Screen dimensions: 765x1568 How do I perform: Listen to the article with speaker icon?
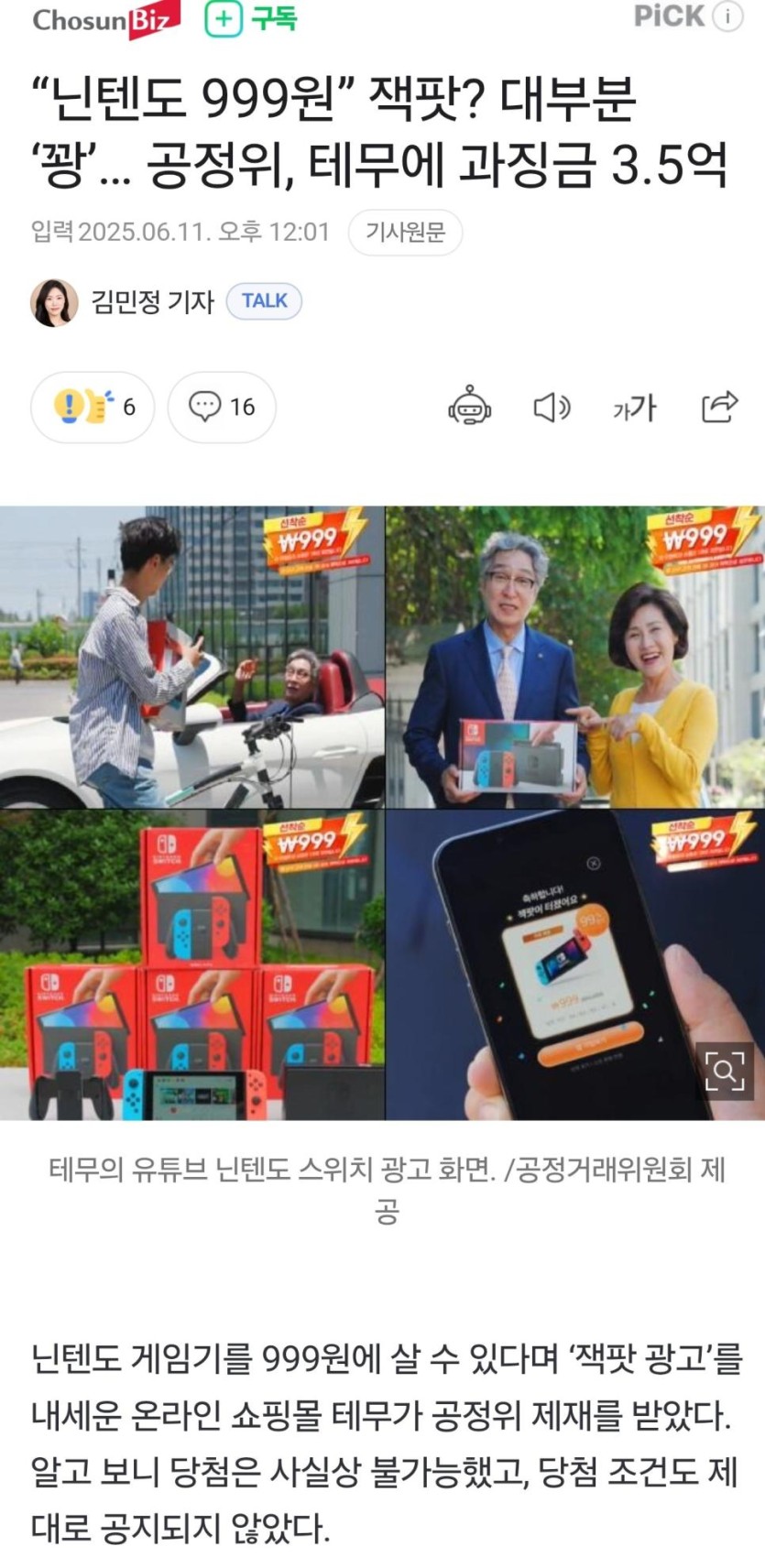tap(552, 407)
